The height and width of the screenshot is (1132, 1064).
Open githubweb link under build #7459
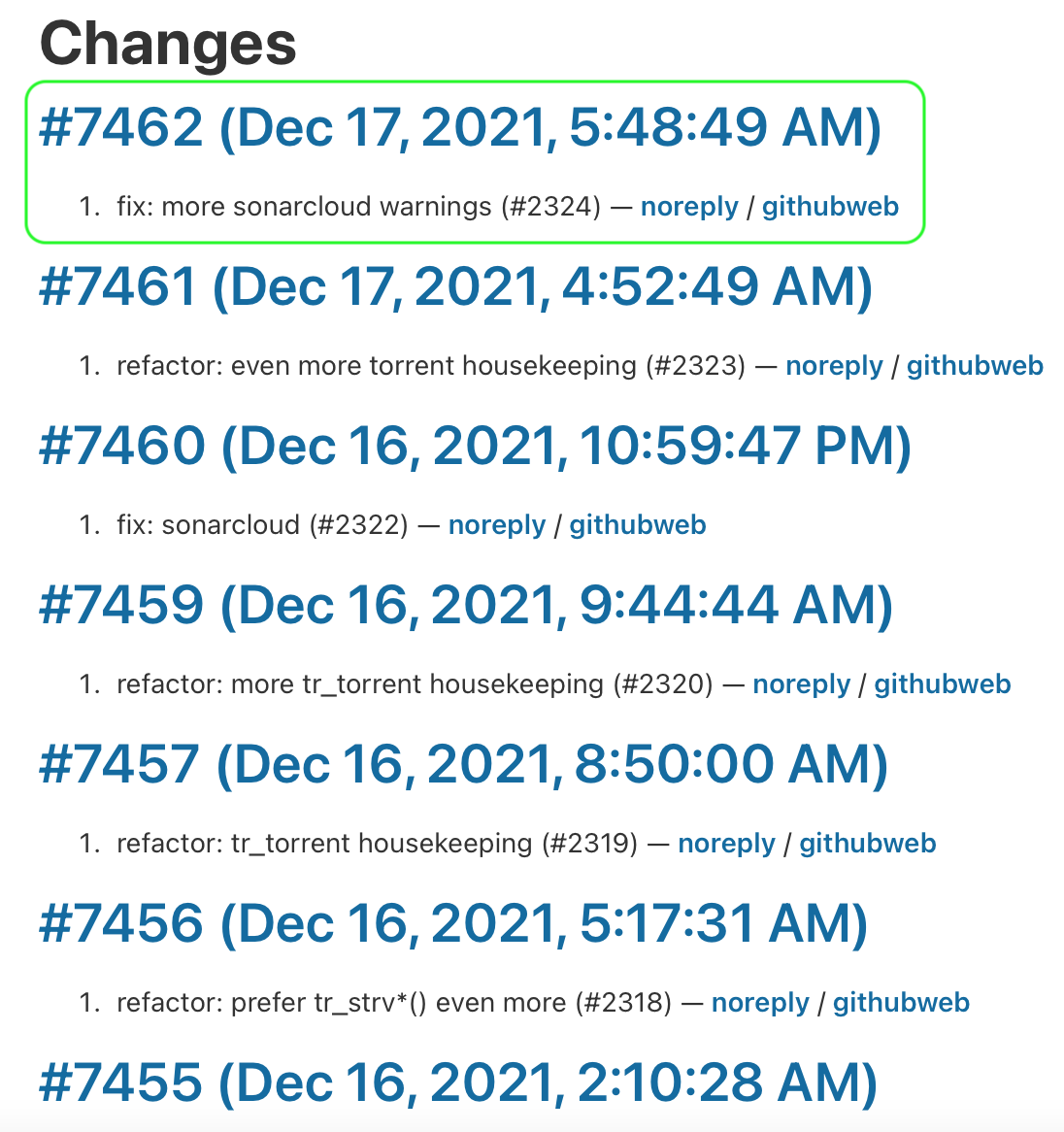[942, 683]
